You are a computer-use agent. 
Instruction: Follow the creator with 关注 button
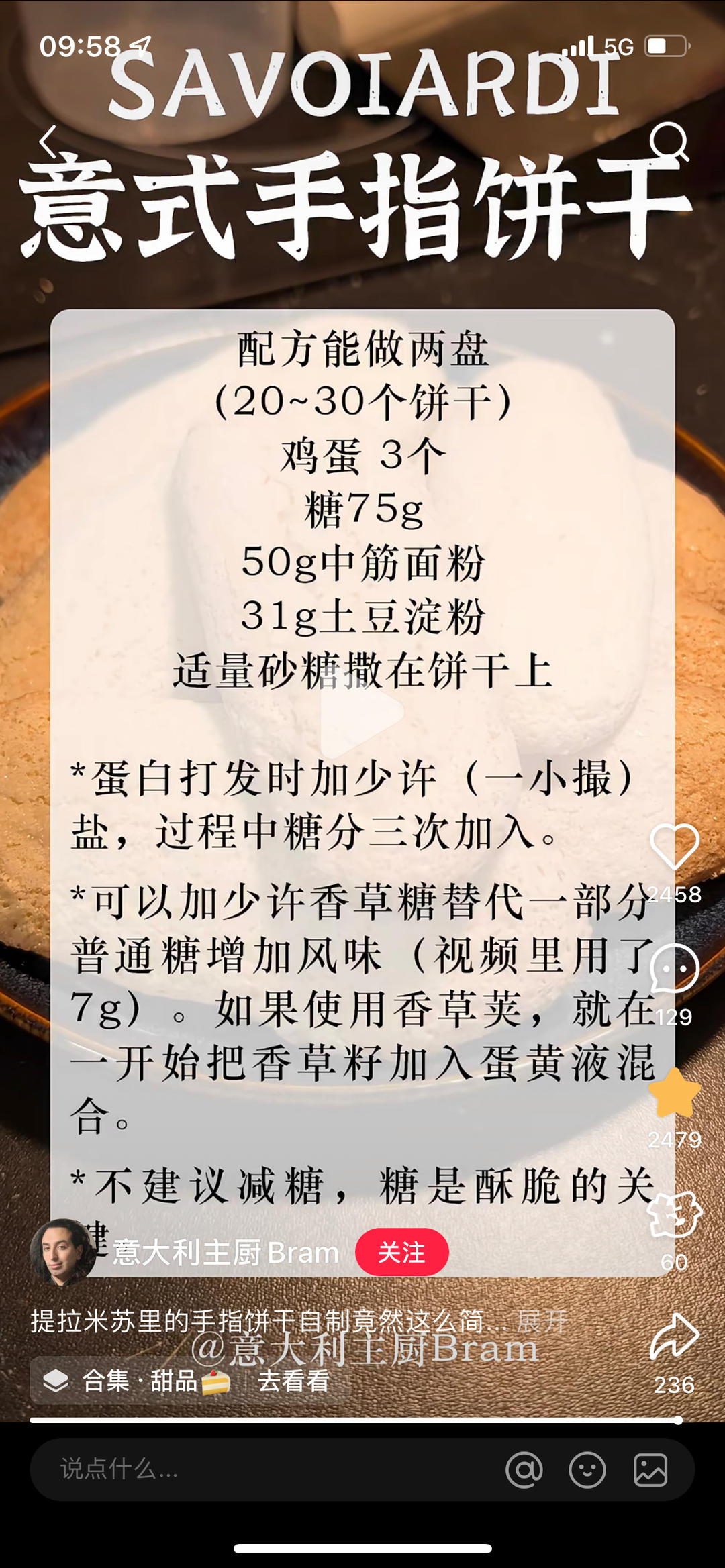coord(401,1252)
